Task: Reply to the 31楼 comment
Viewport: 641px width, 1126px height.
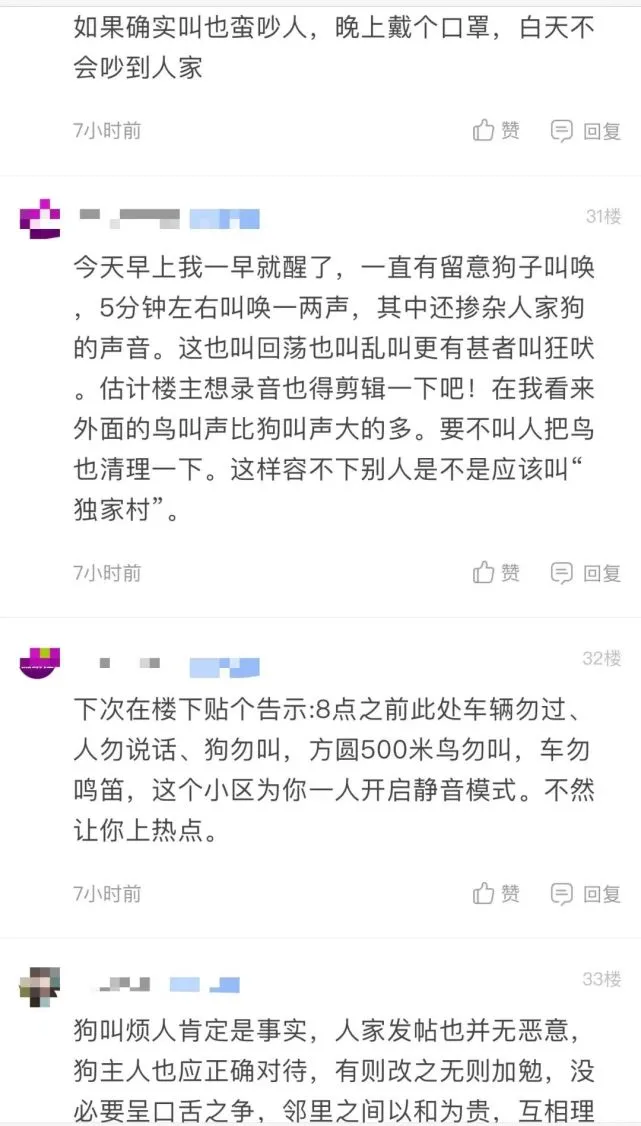Action: (586, 573)
